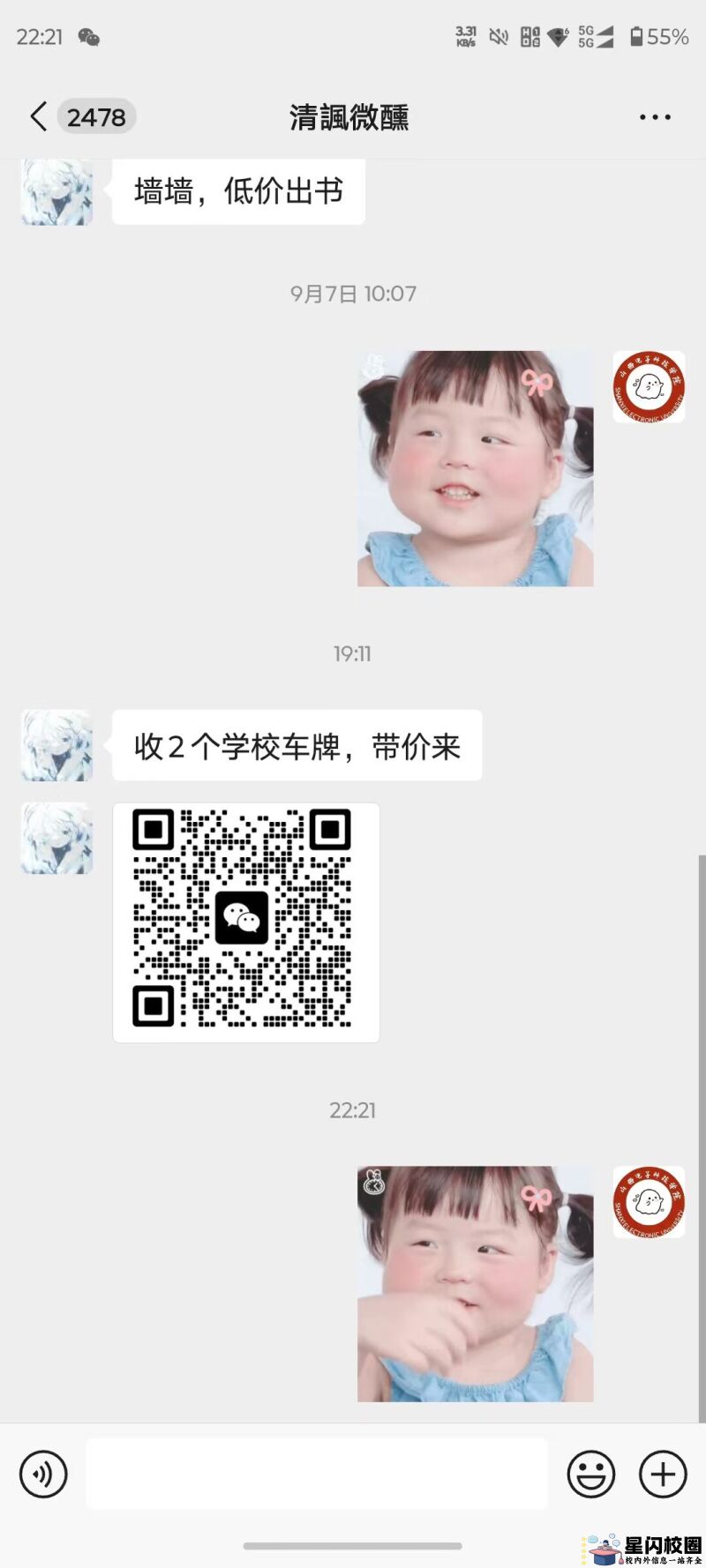This screenshot has height=1568, width=706.
Task: Open avatar beside the 墙墙，低价出书 message
Action: (x=57, y=192)
